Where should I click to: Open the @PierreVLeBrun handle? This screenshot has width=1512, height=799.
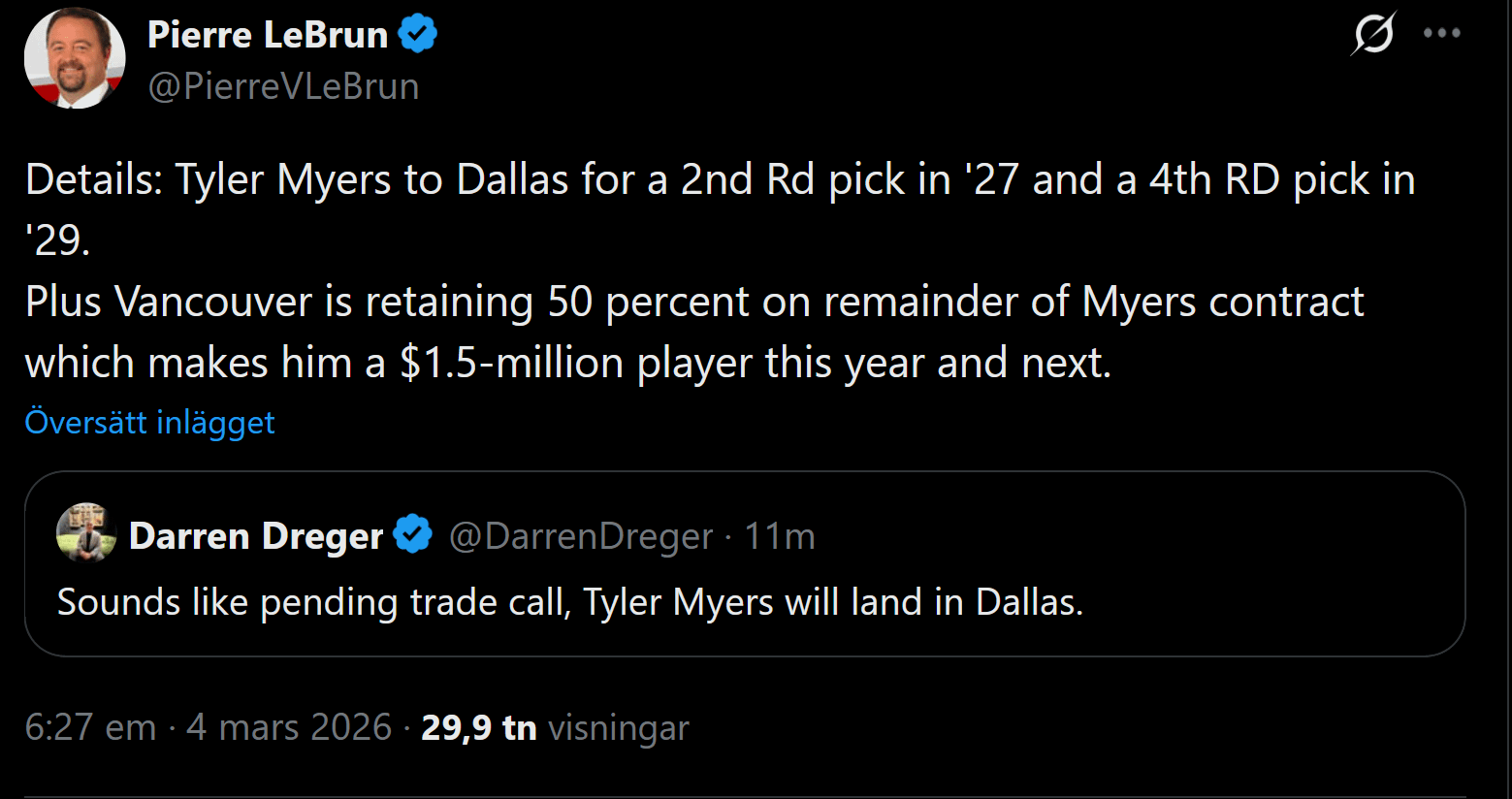click(283, 87)
